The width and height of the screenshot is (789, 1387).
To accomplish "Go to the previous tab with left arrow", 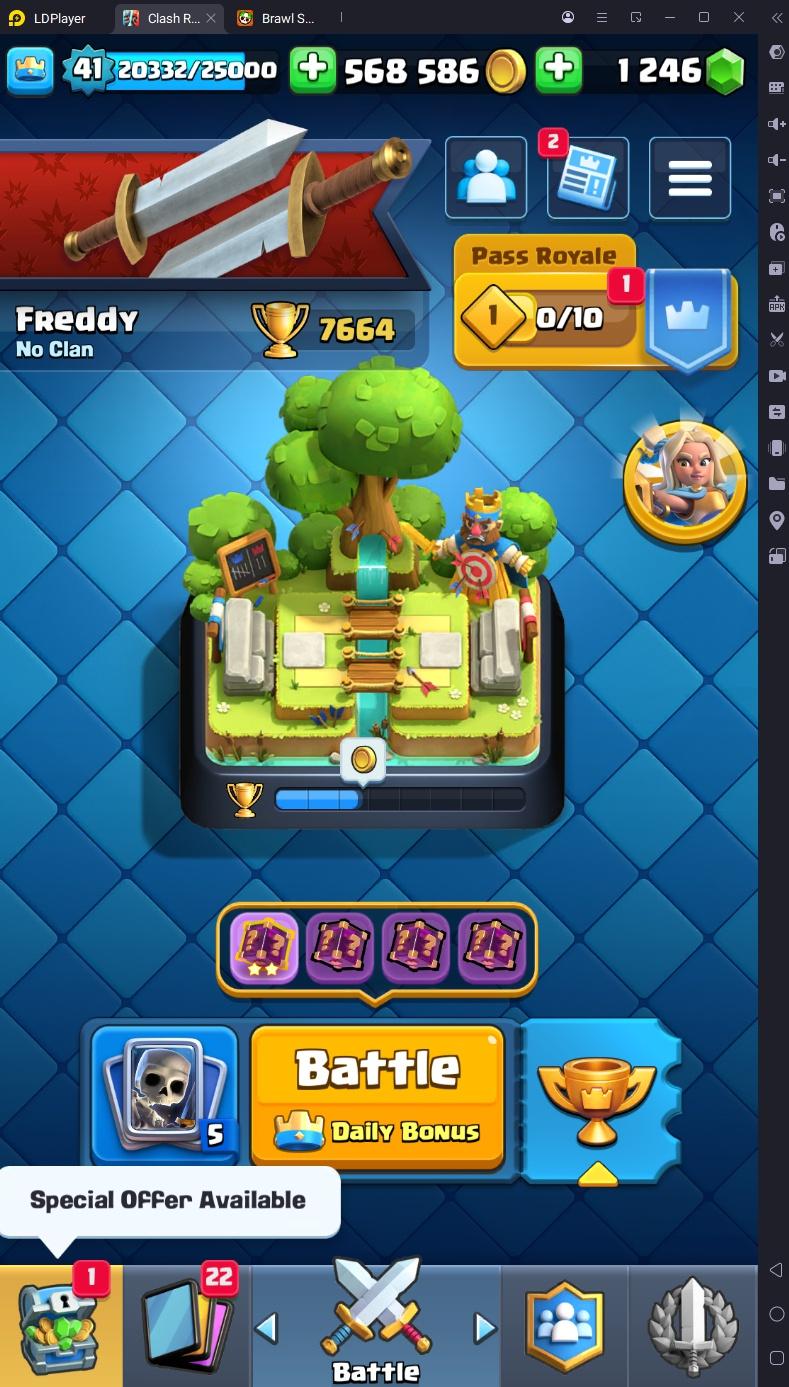I will tap(266, 1328).
